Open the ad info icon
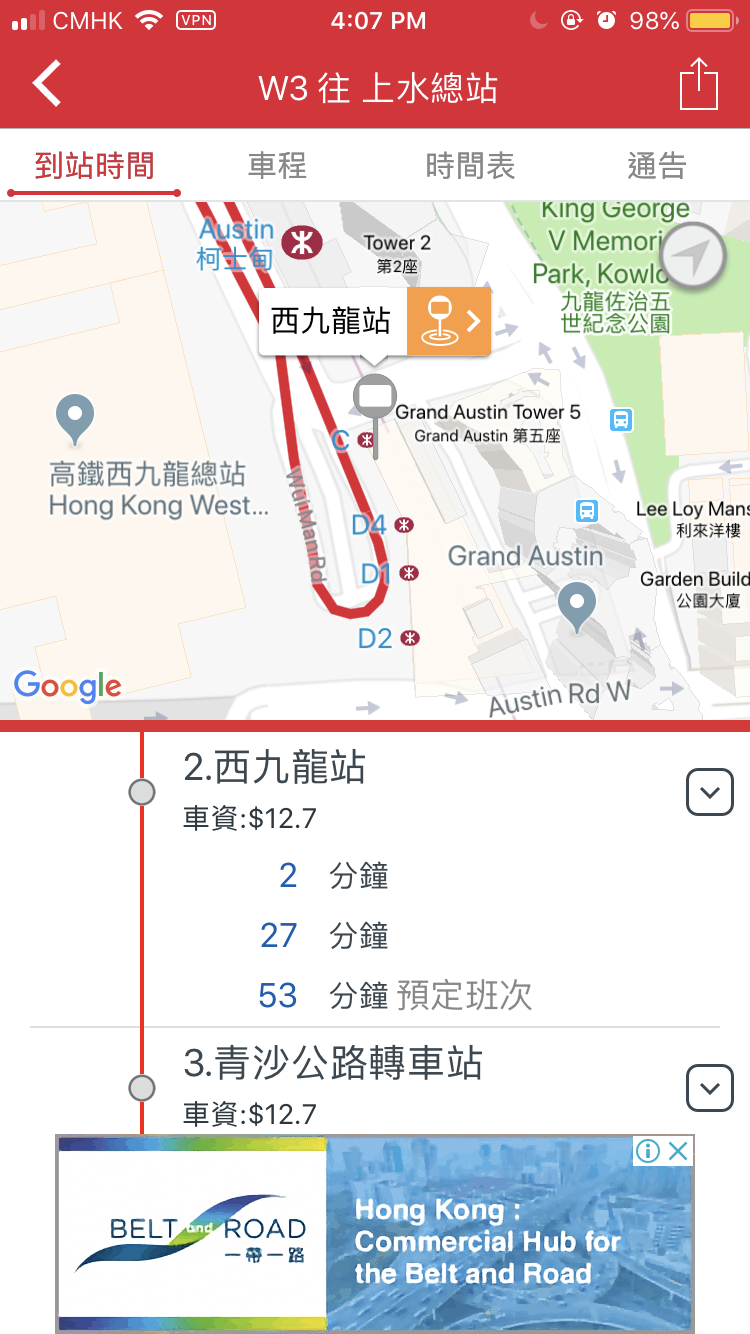Image resolution: width=750 pixels, height=1334 pixels. click(x=648, y=1151)
